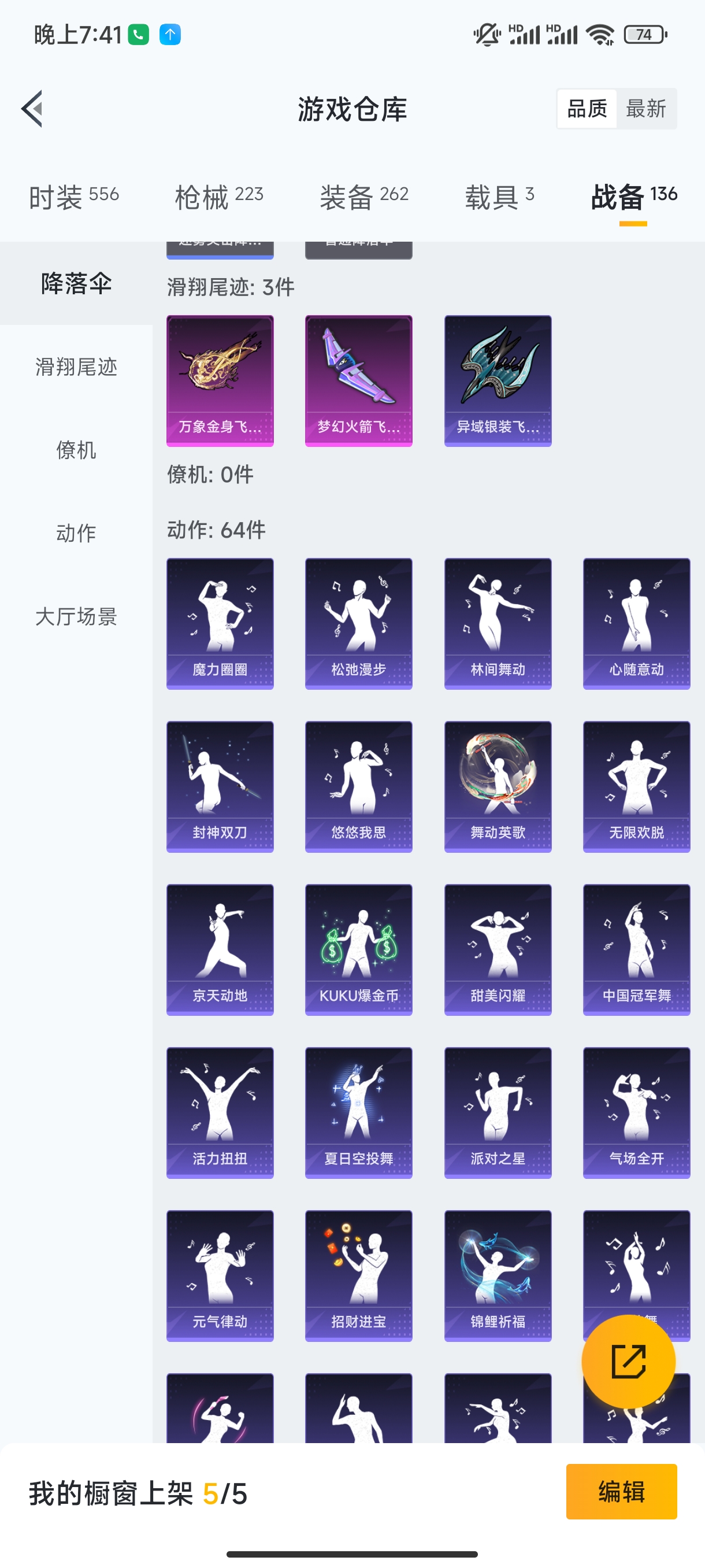Select 僚机 in the side list

(76, 450)
